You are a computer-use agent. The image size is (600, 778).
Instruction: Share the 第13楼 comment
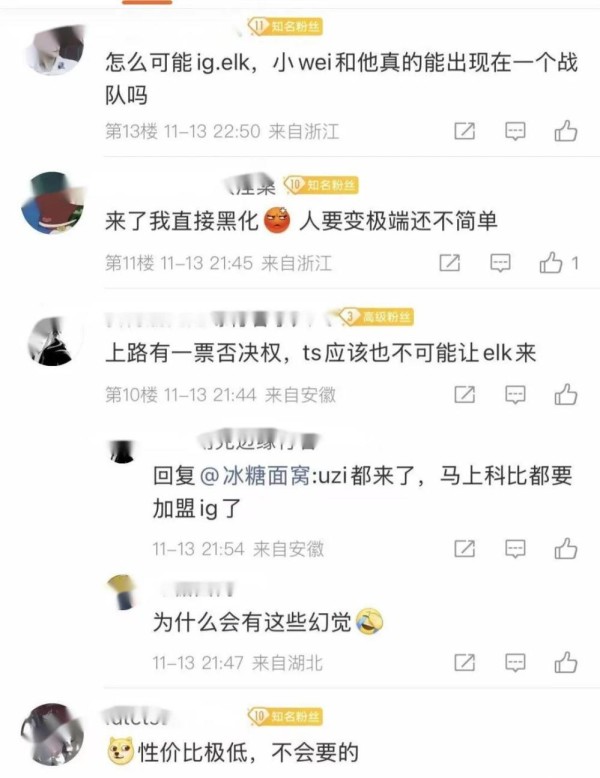464,131
